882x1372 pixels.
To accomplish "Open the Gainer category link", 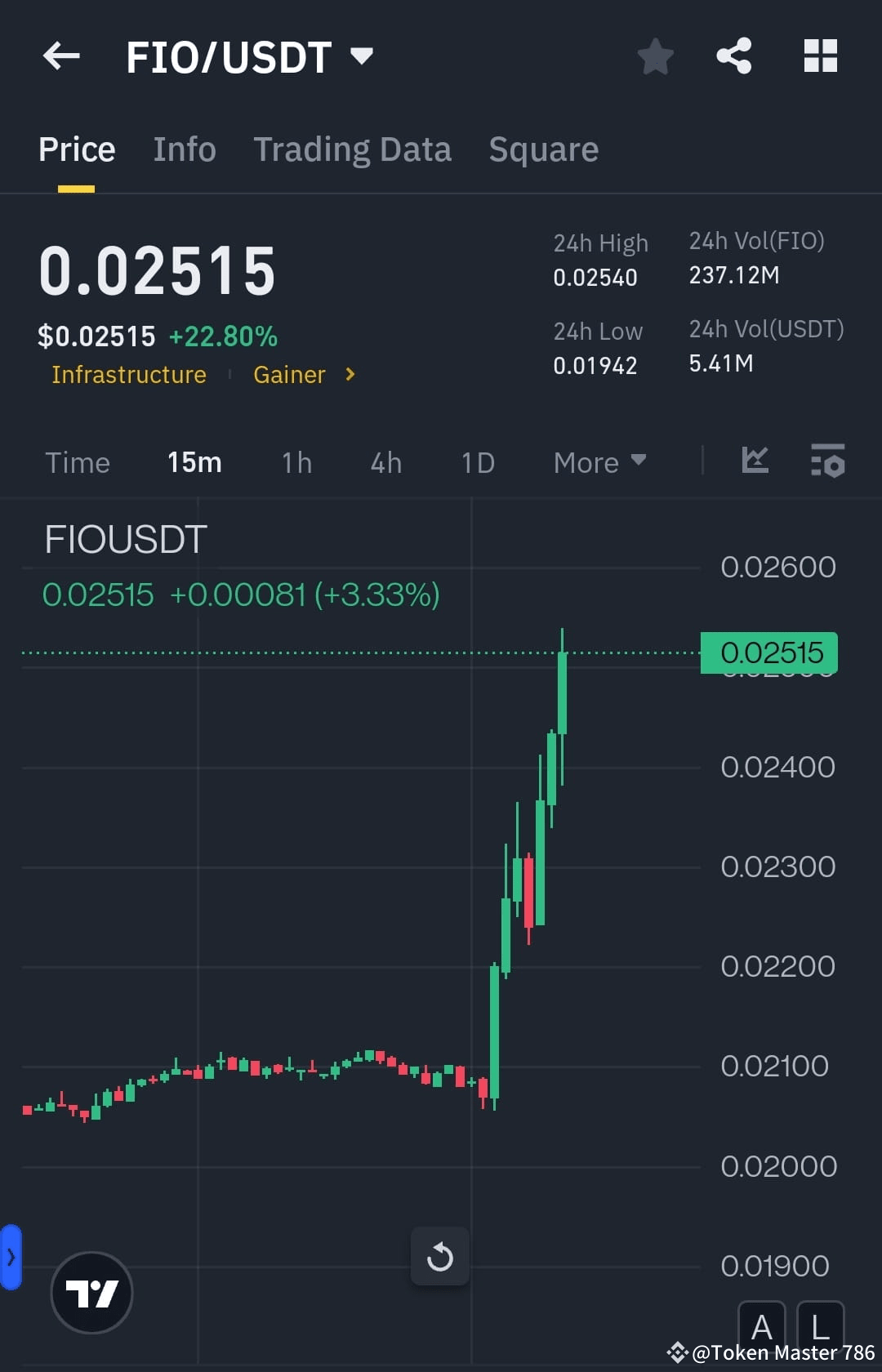I will 290,374.
